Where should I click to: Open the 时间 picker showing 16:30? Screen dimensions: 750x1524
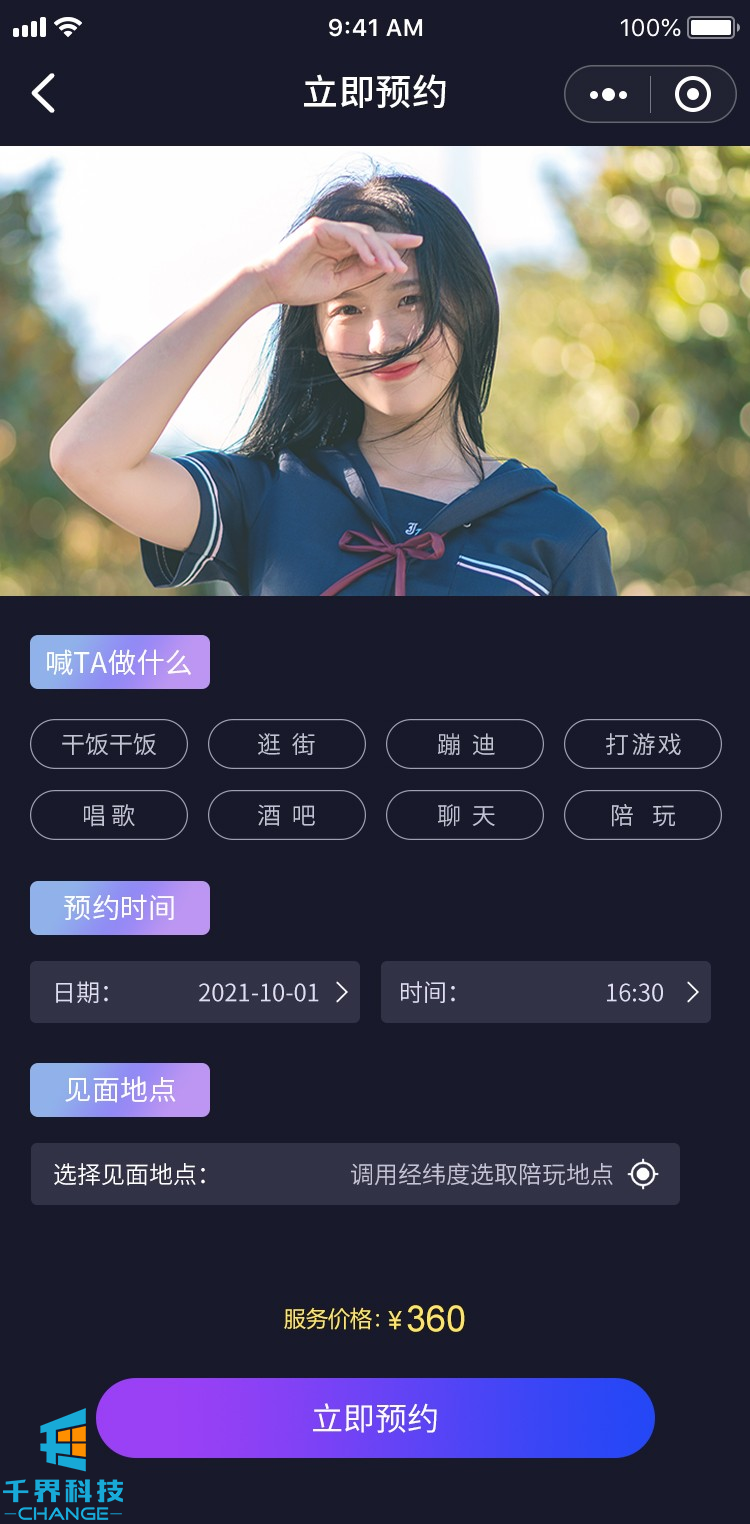pyautogui.click(x=546, y=992)
